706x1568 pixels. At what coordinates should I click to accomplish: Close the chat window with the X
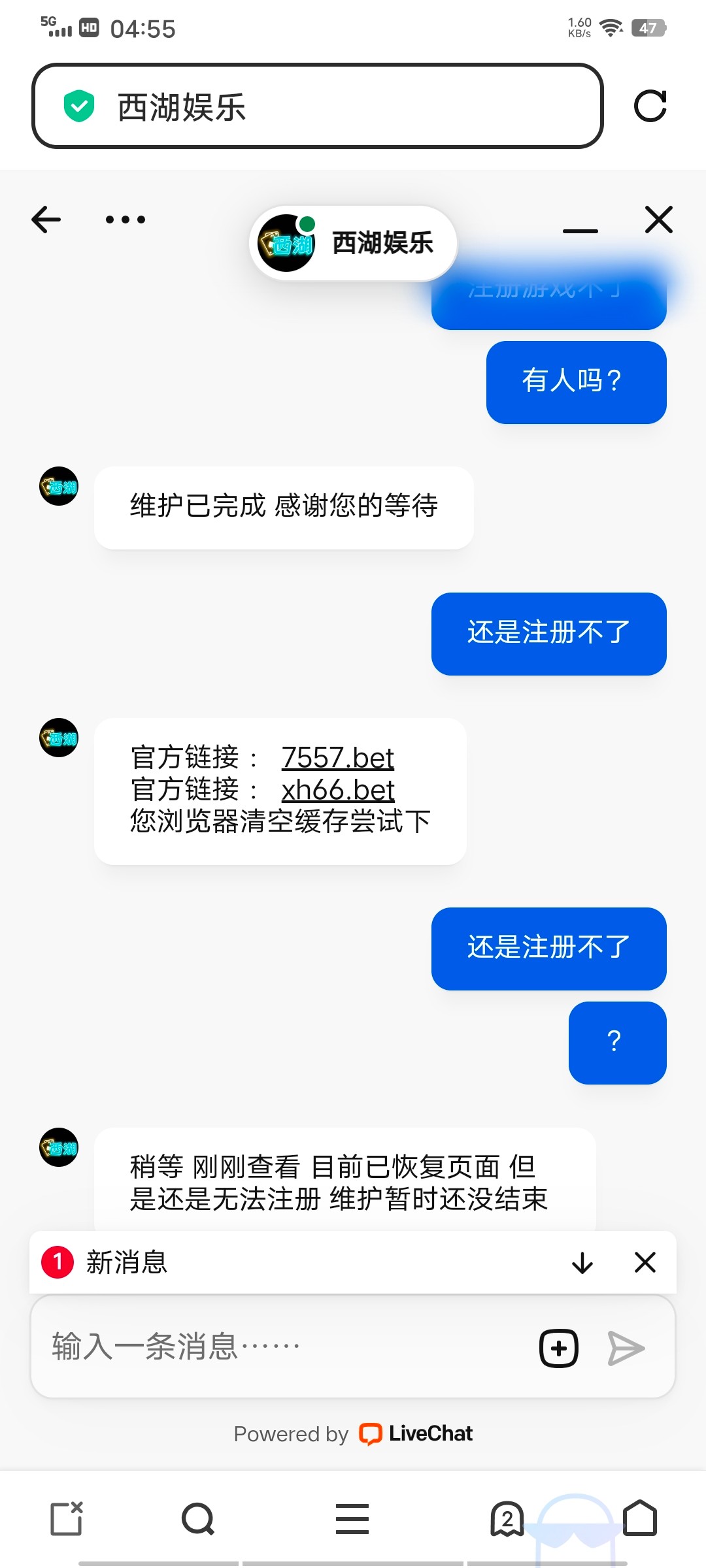click(658, 220)
